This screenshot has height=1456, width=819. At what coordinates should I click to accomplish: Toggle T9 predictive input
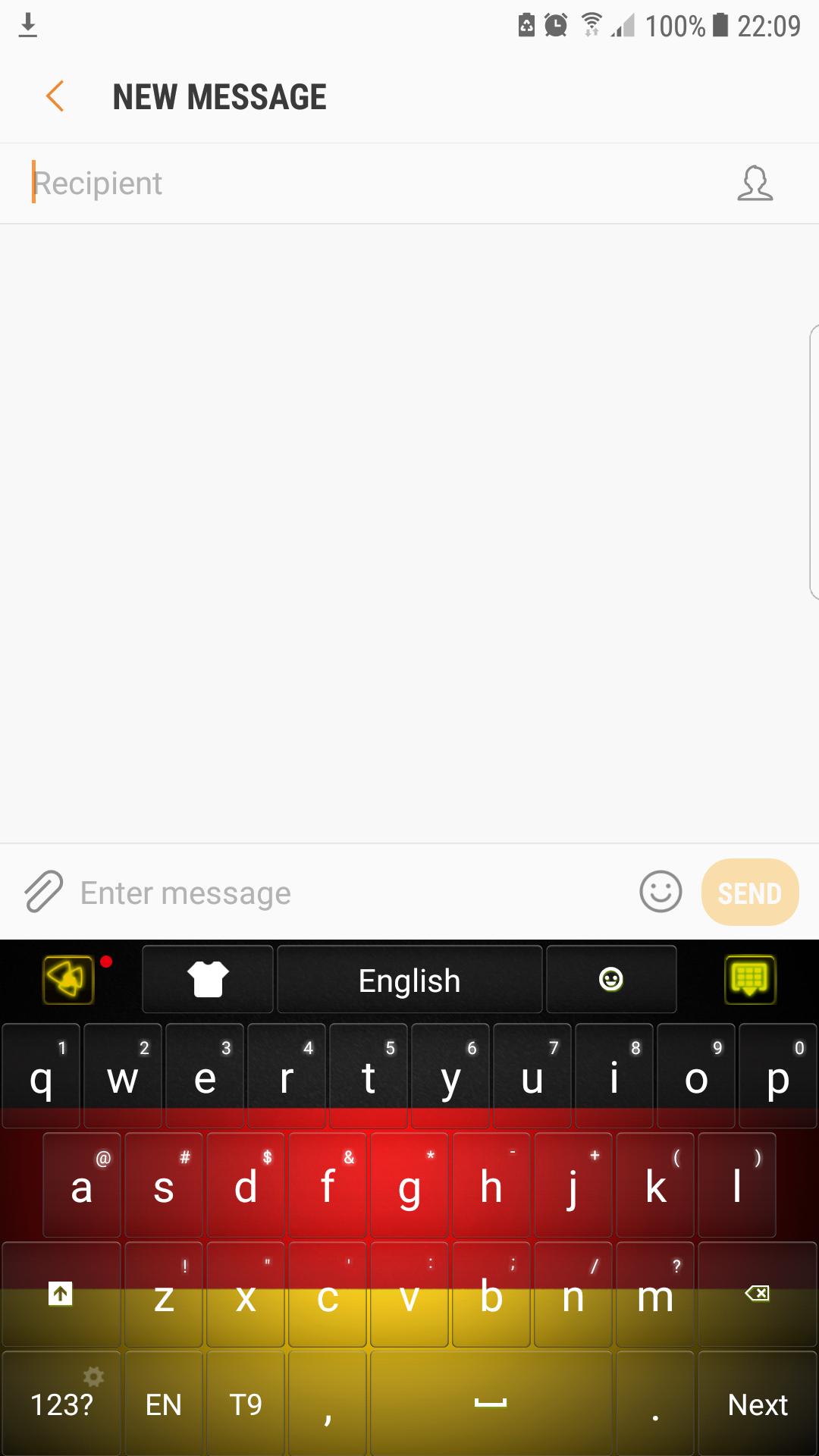point(246,1404)
